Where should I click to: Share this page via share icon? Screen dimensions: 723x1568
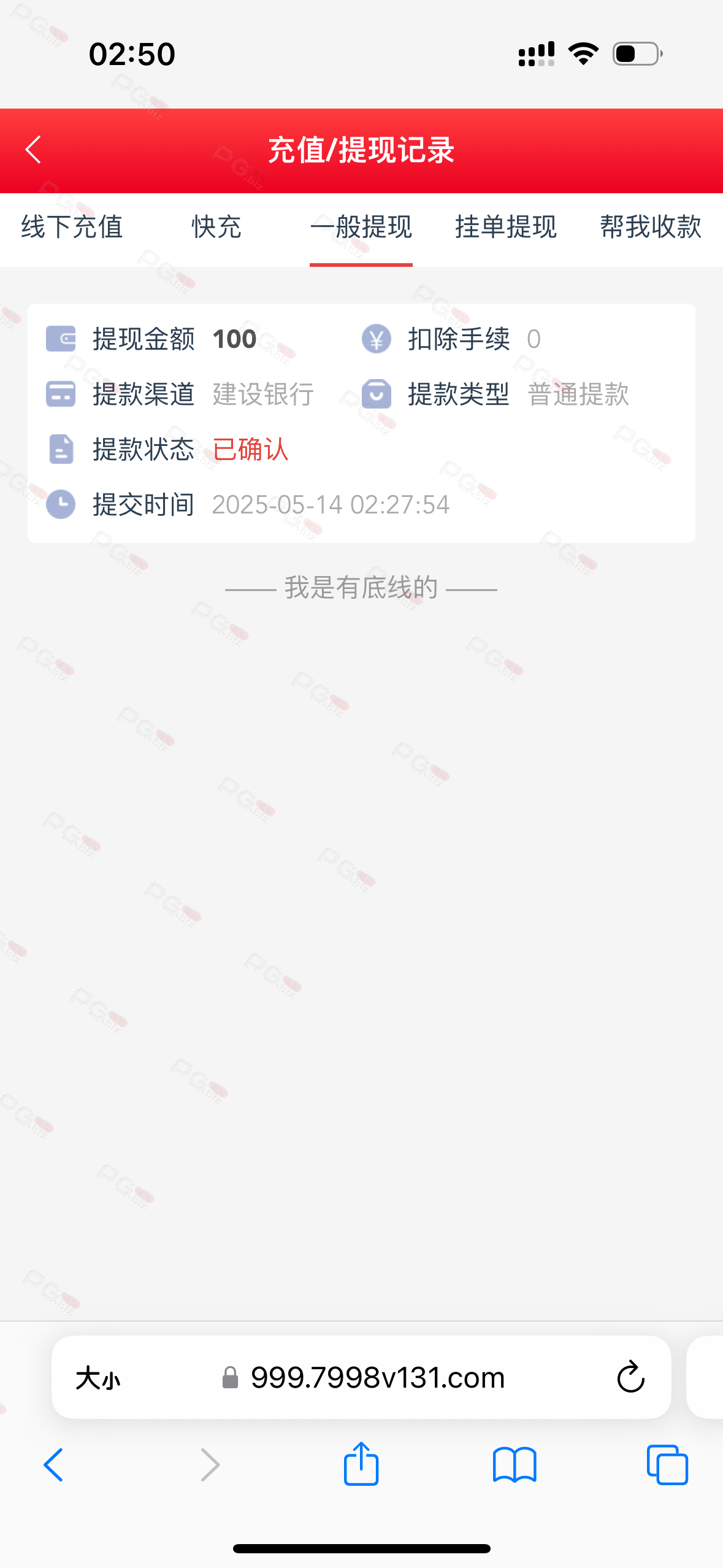point(361,1464)
